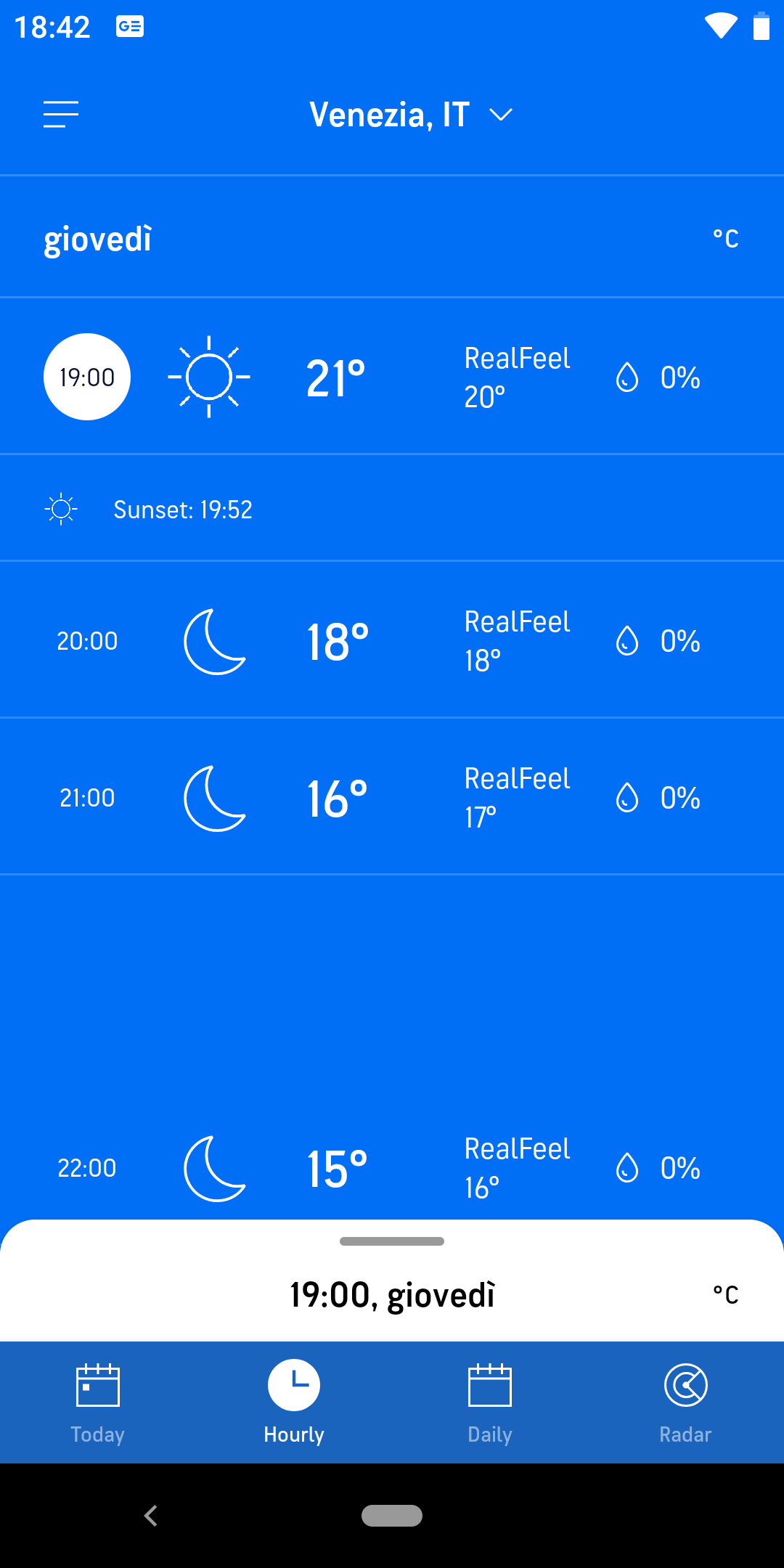Tap the system home pill
Screen dimensions: 784x1568
[x=392, y=1516]
